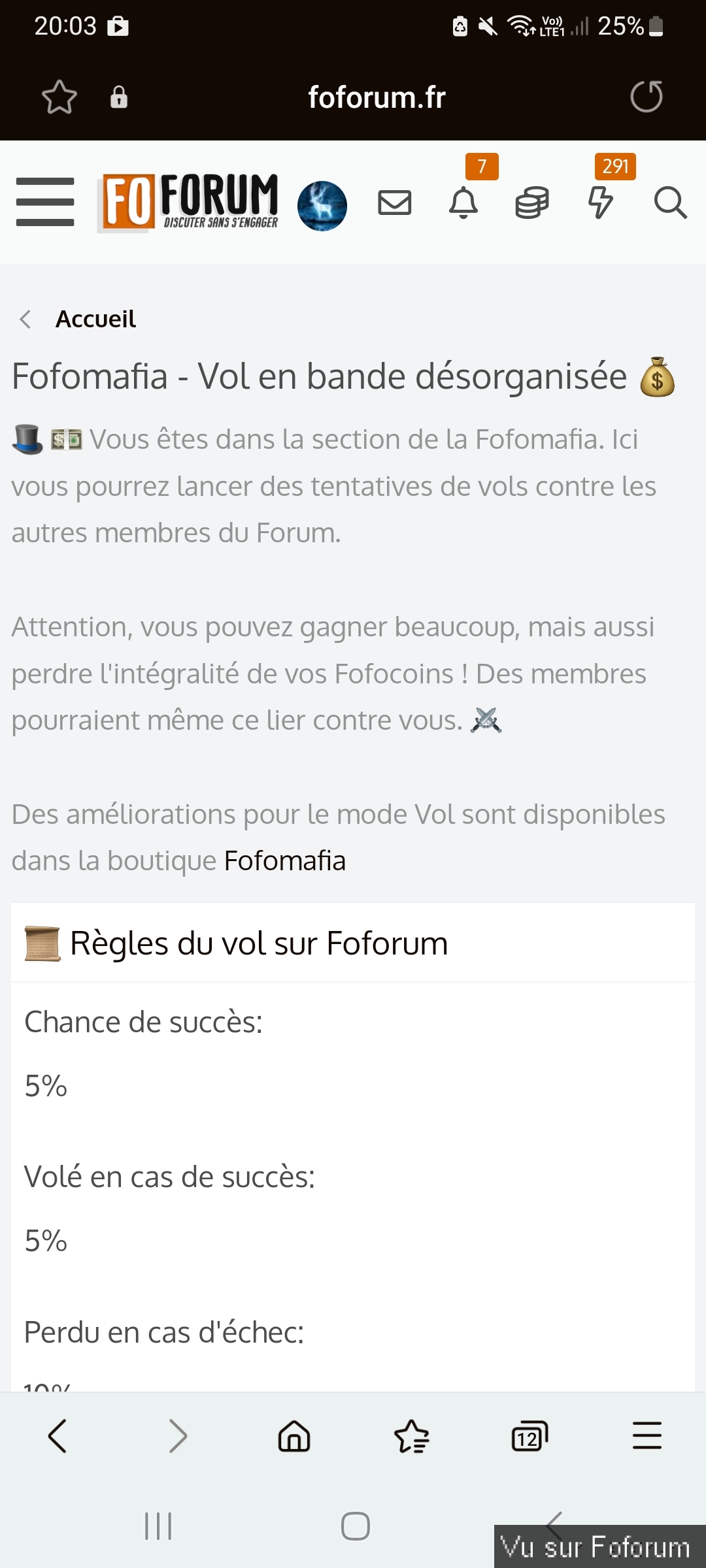Viewport: 706px width, 1568px height.
Task: Tap the Foforum logo to go home
Action: pyautogui.click(x=190, y=202)
